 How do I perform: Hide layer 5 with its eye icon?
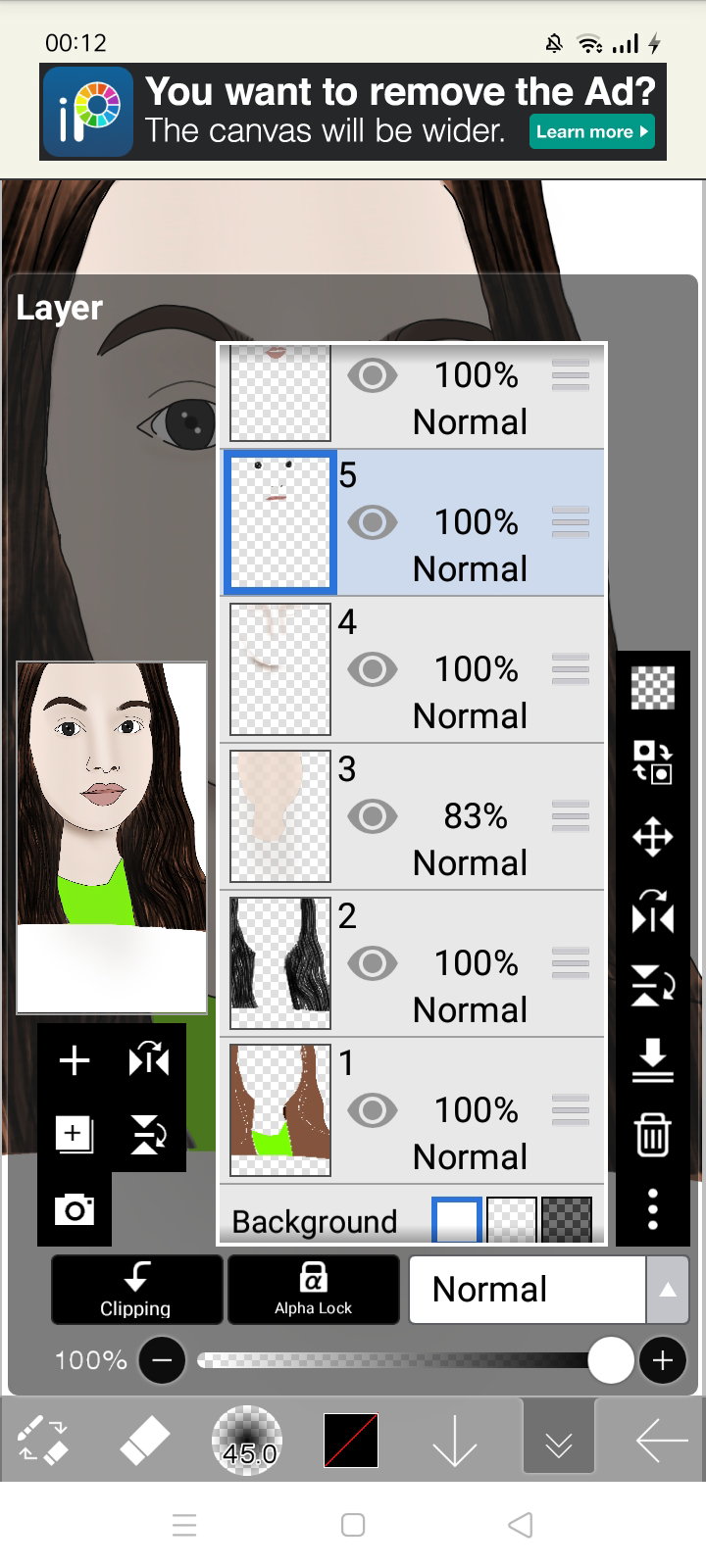[373, 522]
